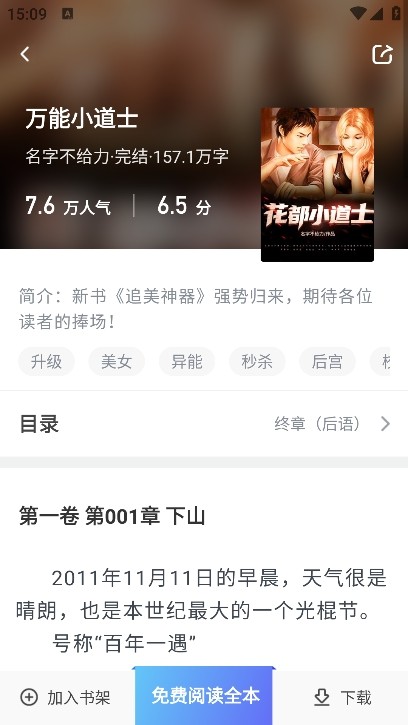Go back using the top-left arrow
The image size is (408, 725).
coord(25,54)
